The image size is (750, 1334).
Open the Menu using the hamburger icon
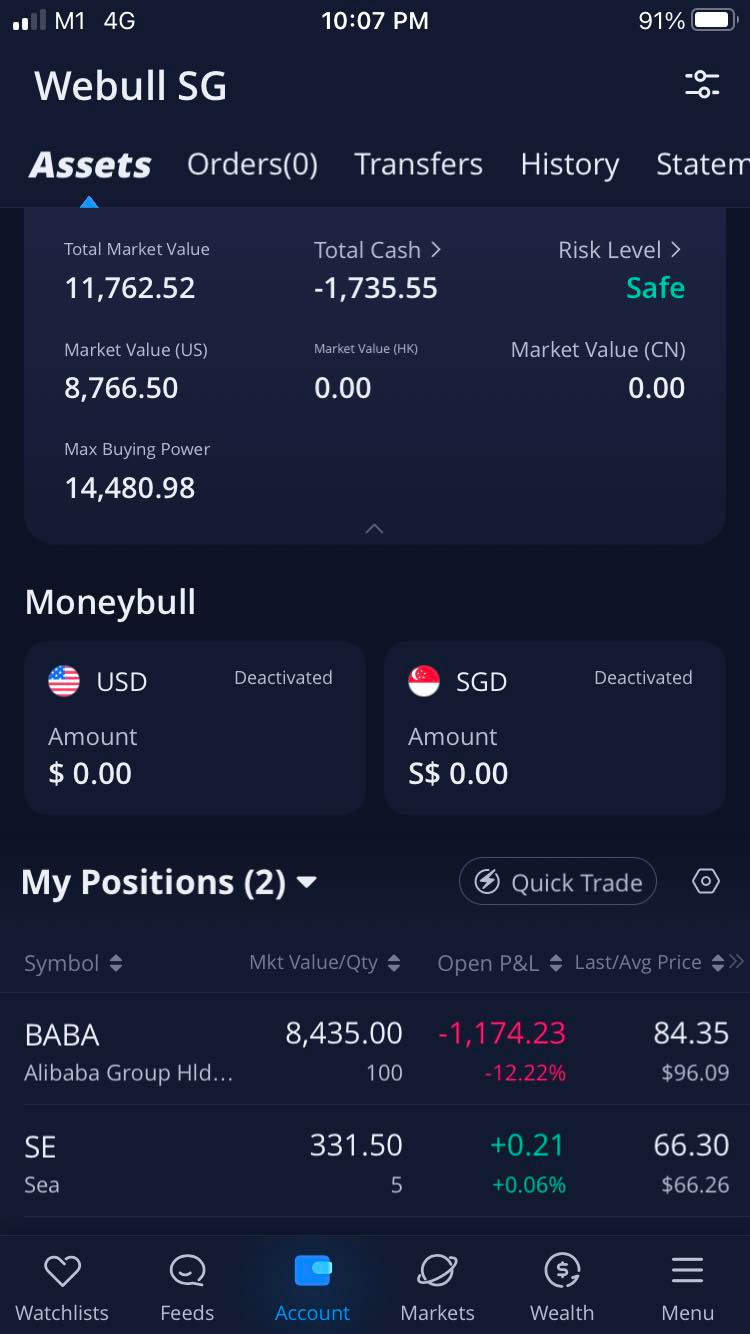click(687, 1271)
